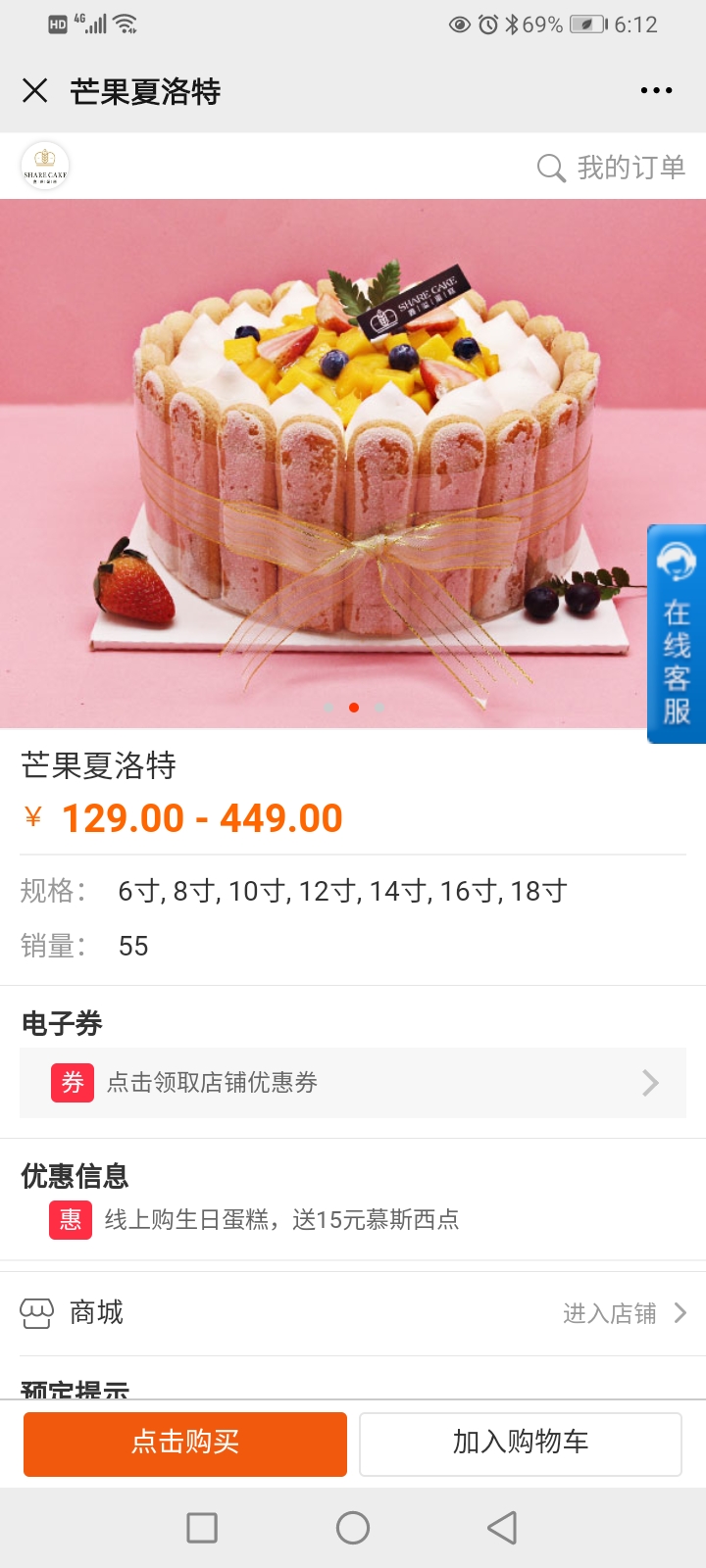Claim store coupon via 点击领取店铺优惠券
The image size is (706, 1568).
[353, 1083]
